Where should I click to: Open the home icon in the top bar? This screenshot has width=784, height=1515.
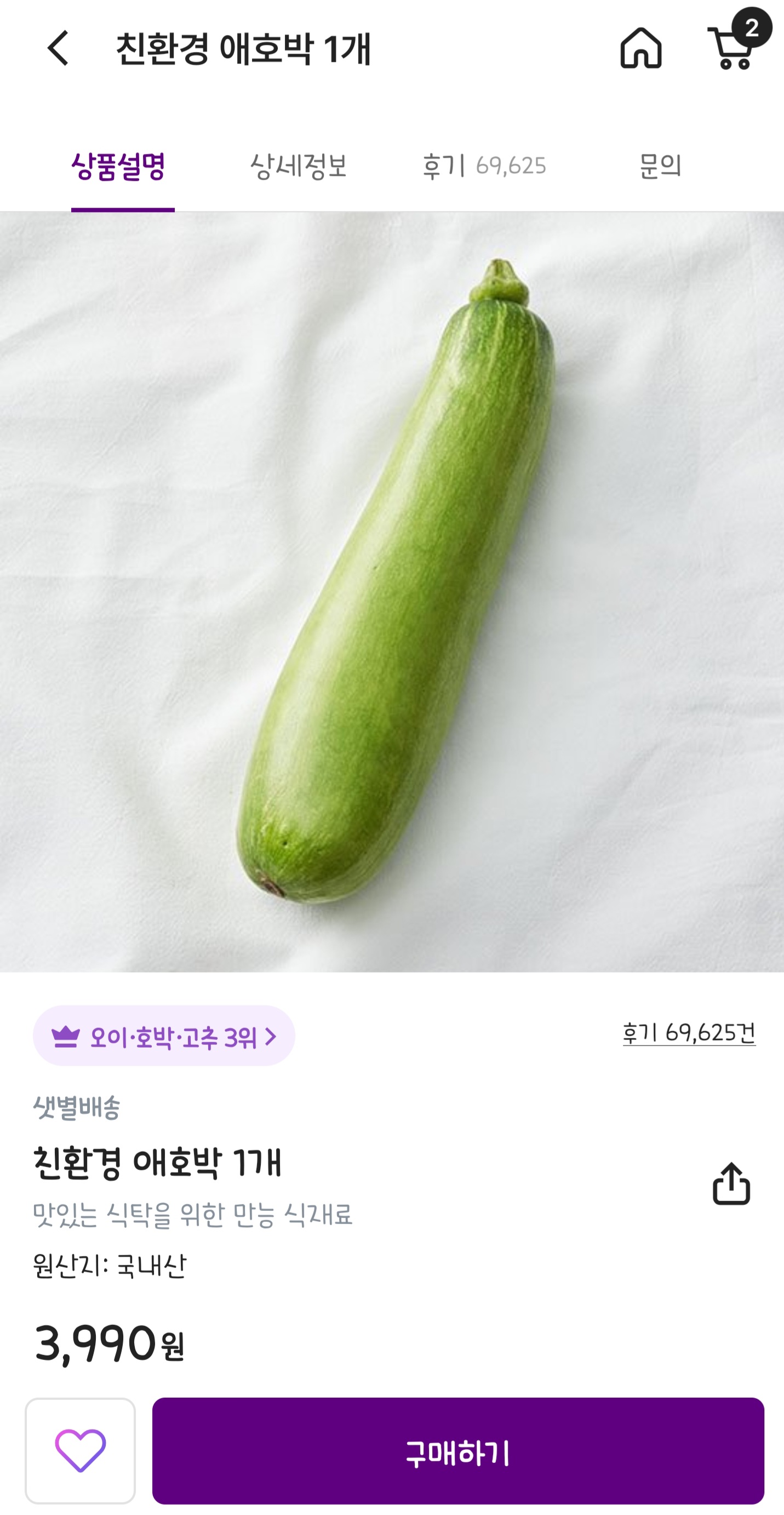(x=640, y=48)
